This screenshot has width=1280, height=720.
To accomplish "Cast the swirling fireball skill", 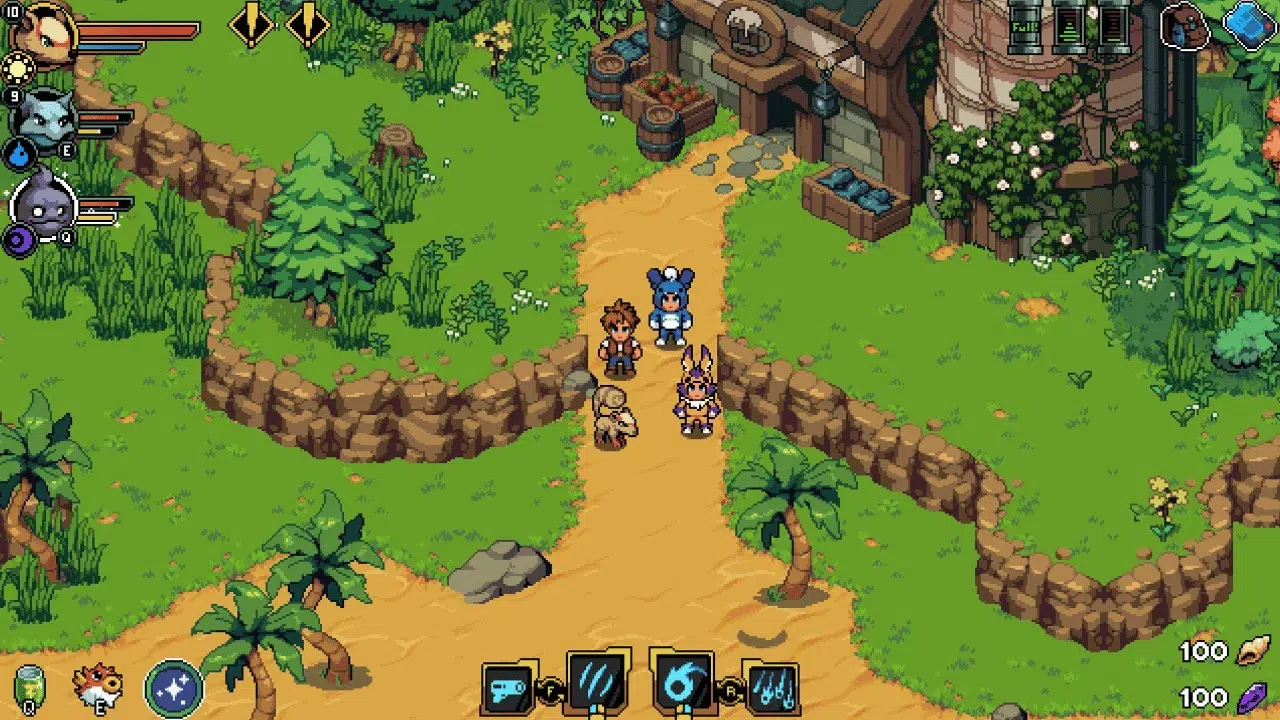I will [684, 683].
